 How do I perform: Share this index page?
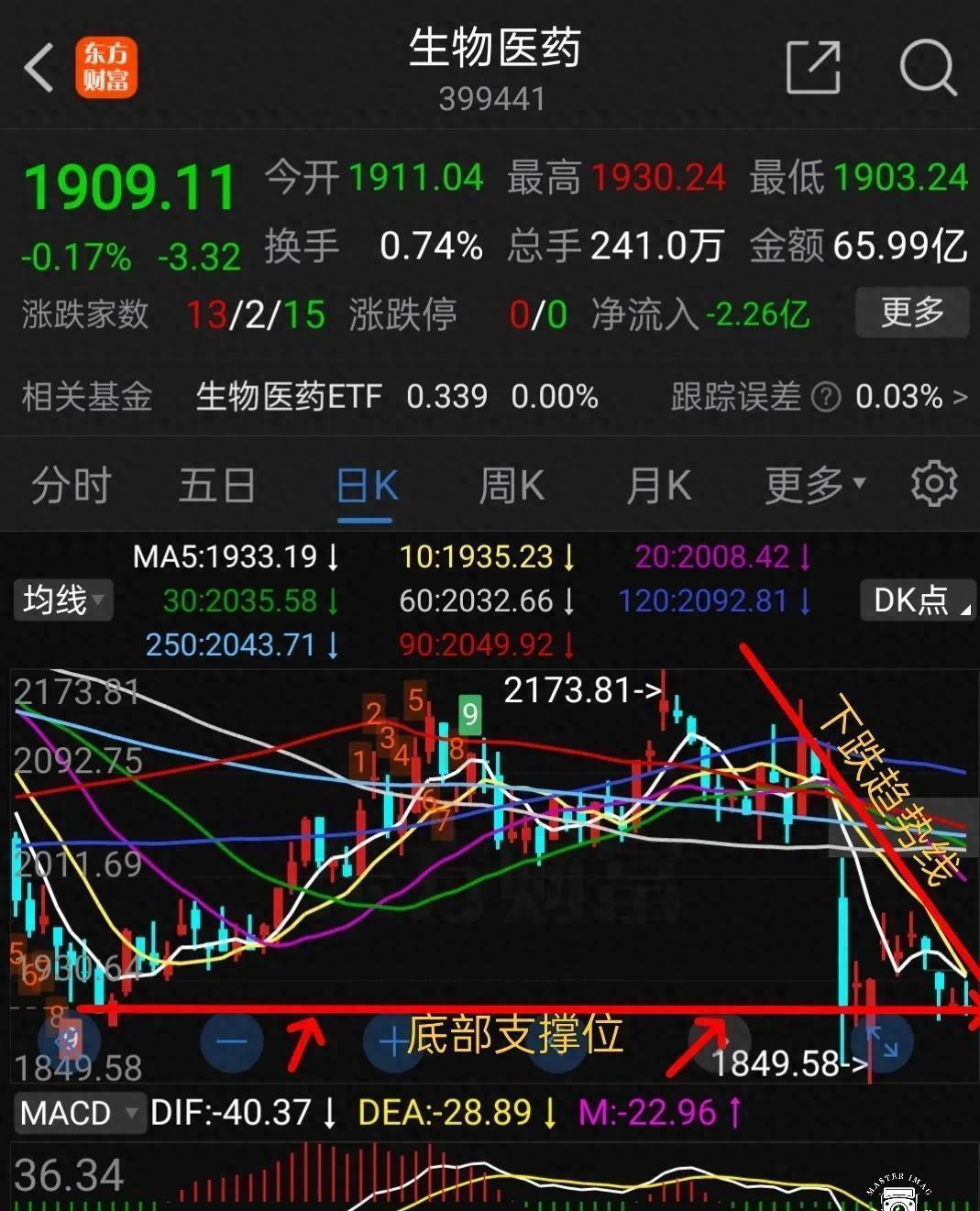pyautogui.click(x=813, y=68)
